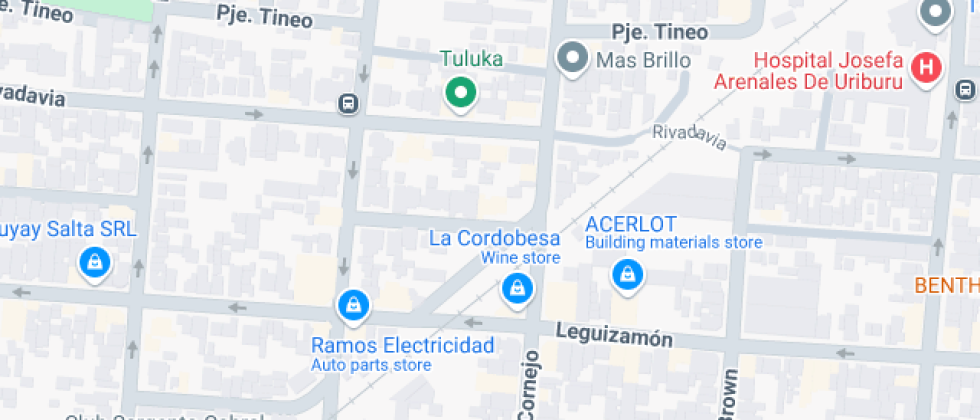
Task: Open the Mas Brillo place marker
Action: pyautogui.click(x=573, y=59)
